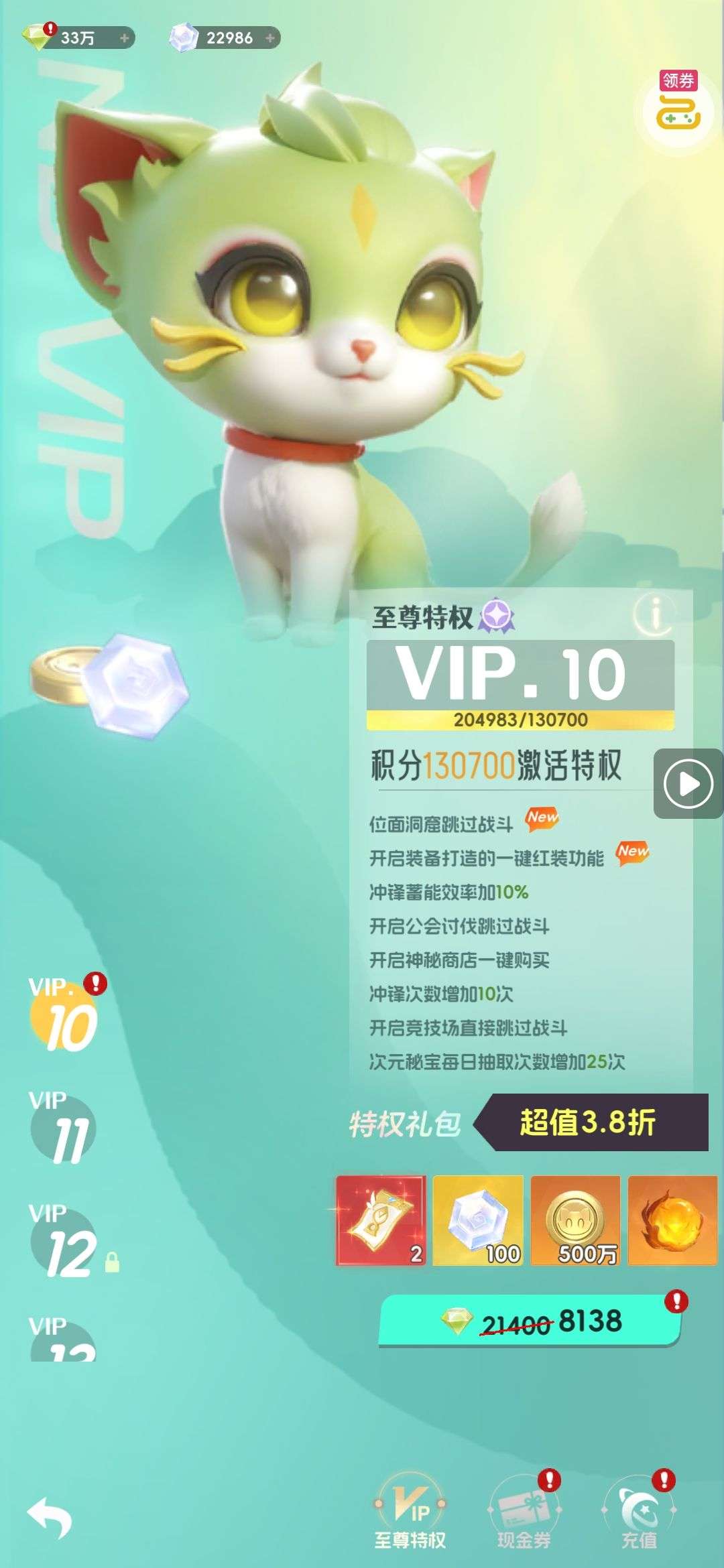This screenshot has width=724, height=1568.
Task: Select the VIP 11 level
Action: [64, 1130]
